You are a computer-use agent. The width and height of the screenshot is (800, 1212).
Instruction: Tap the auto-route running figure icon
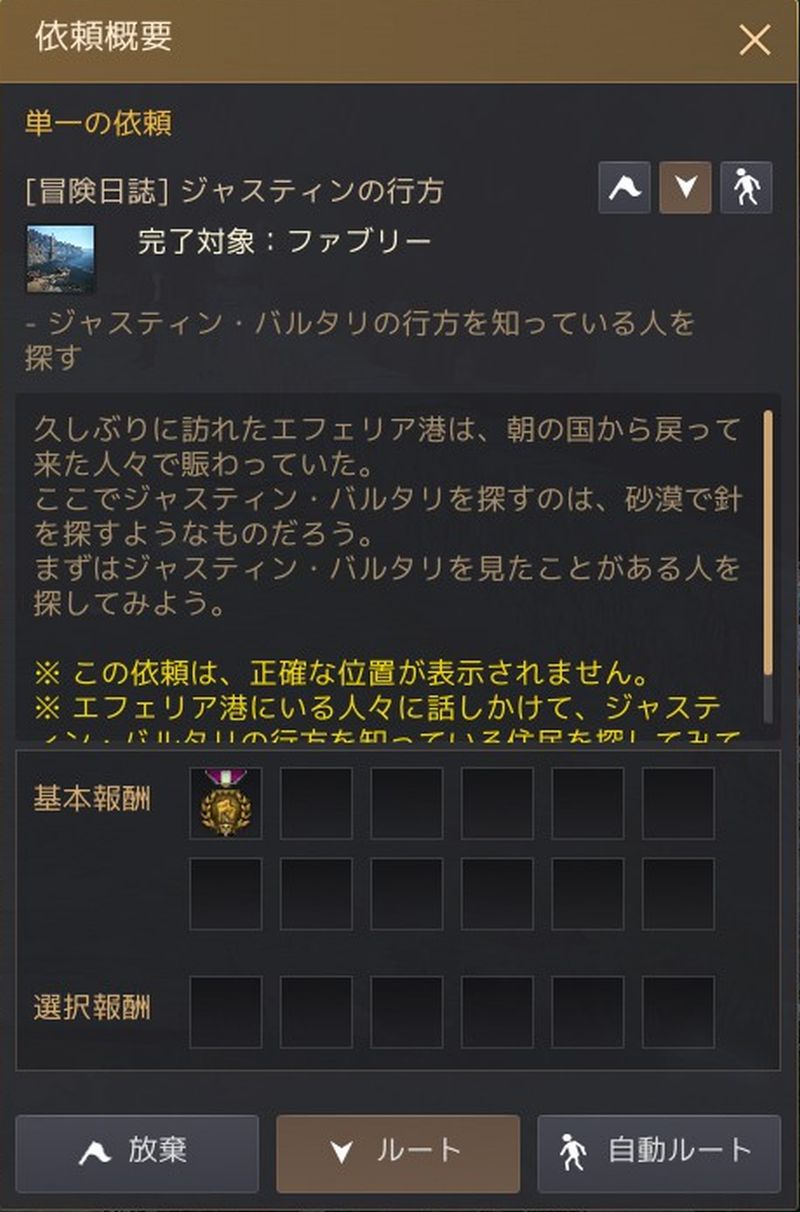pos(746,188)
